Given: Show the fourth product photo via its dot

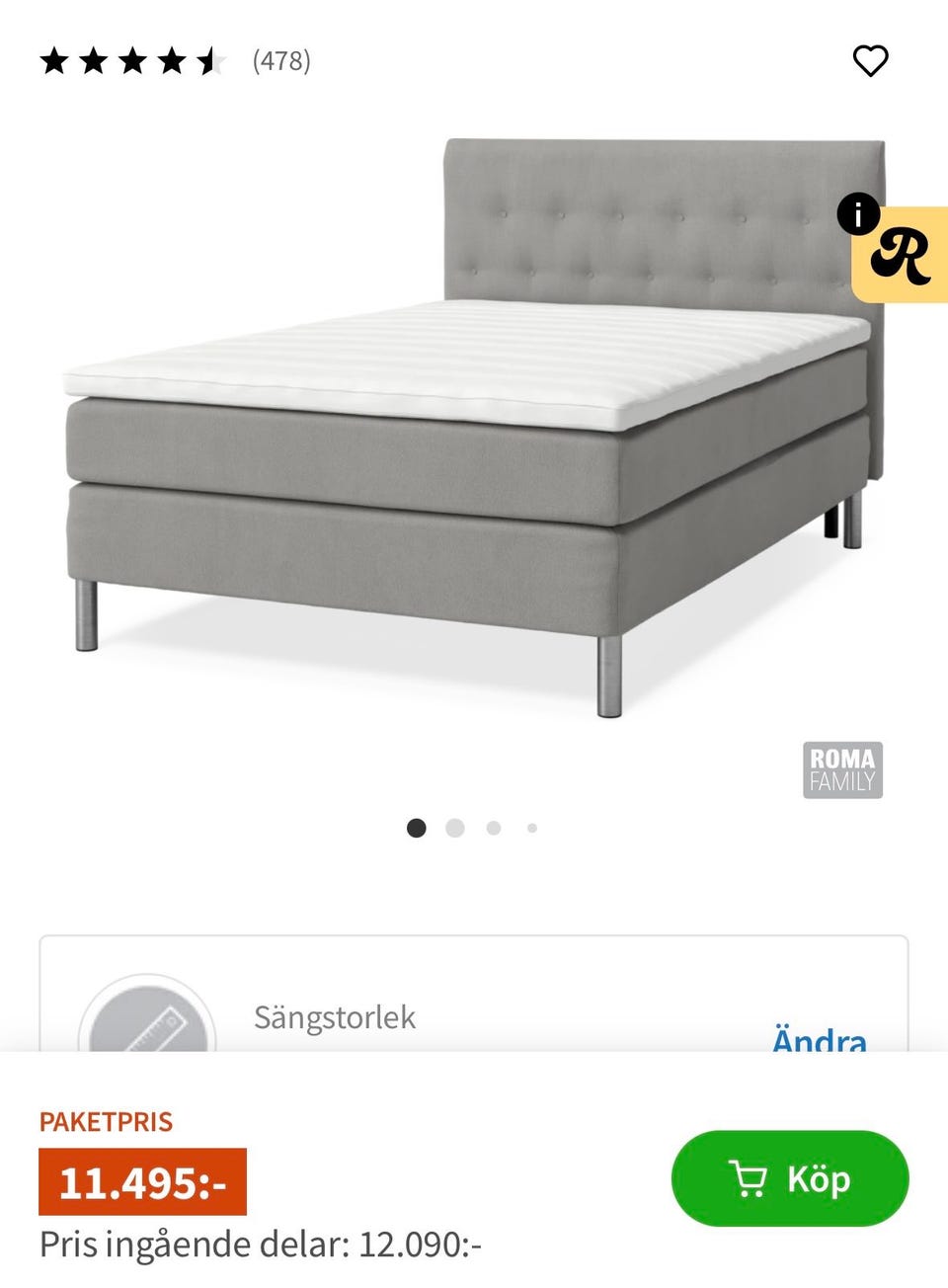Looking at the screenshot, I should pyautogui.click(x=531, y=829).
